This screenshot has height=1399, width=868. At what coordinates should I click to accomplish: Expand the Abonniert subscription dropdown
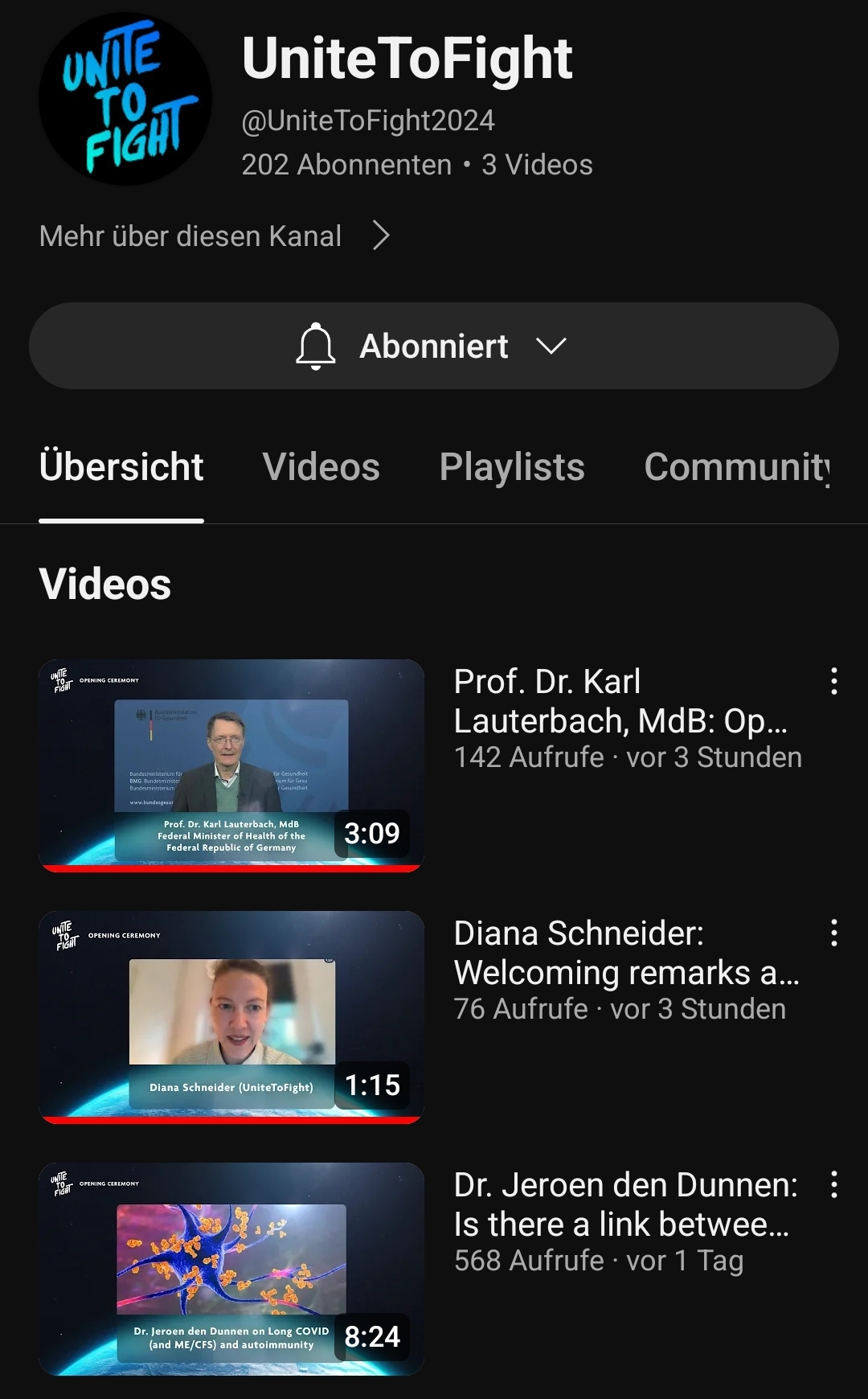(434, 347)
